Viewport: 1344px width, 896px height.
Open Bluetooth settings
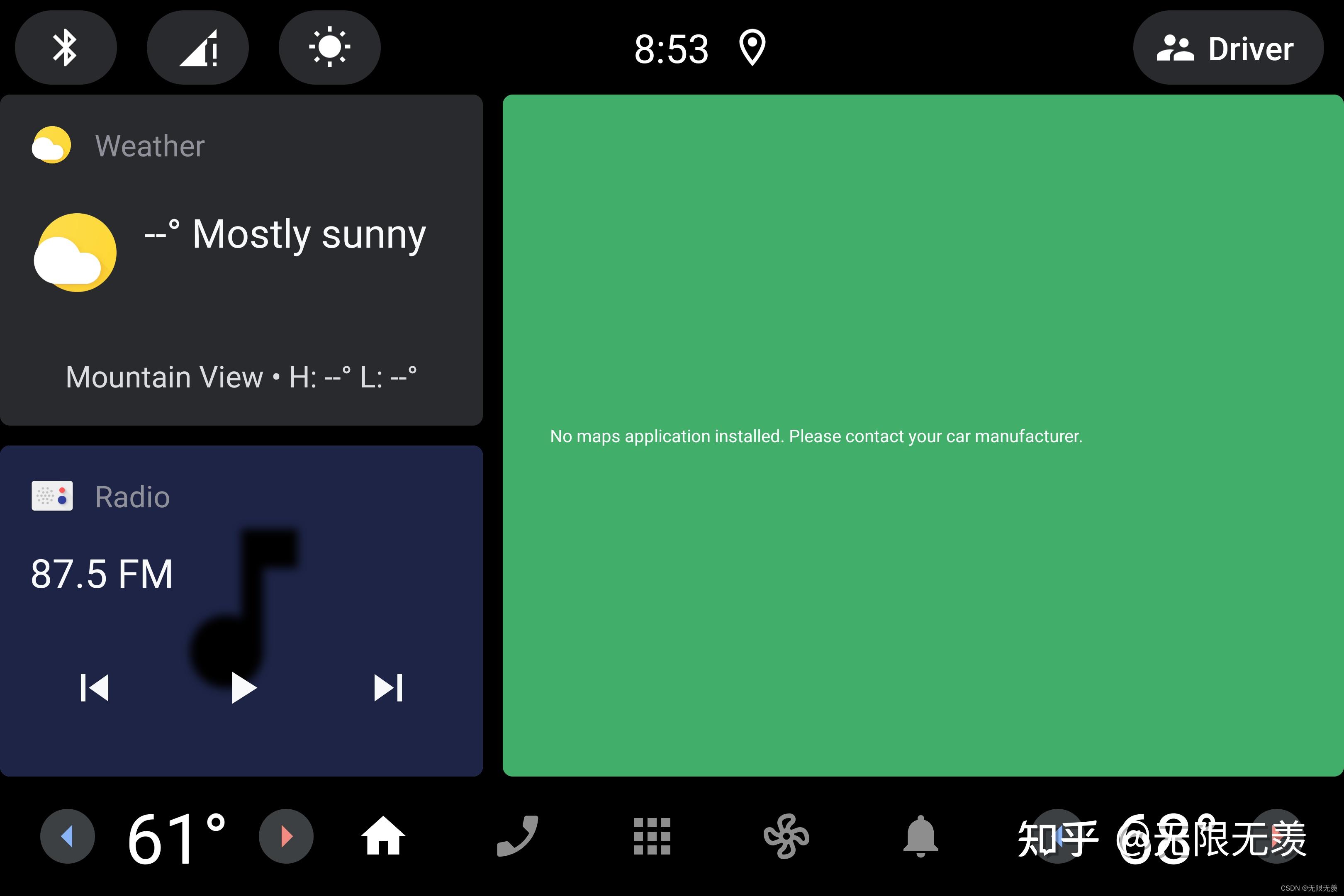click(65, 47)
